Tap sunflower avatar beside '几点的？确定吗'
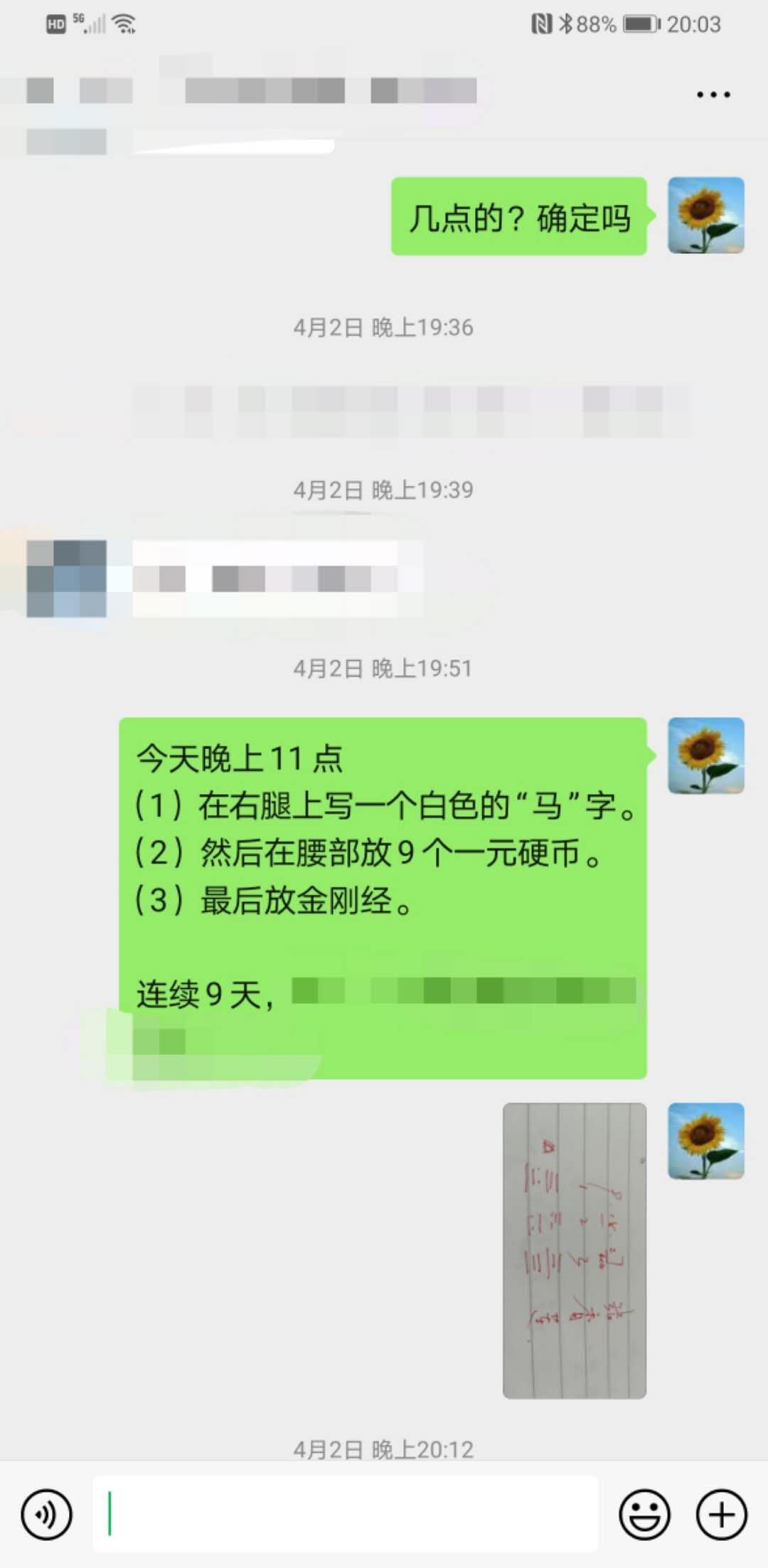 click(x=705, y=216)
